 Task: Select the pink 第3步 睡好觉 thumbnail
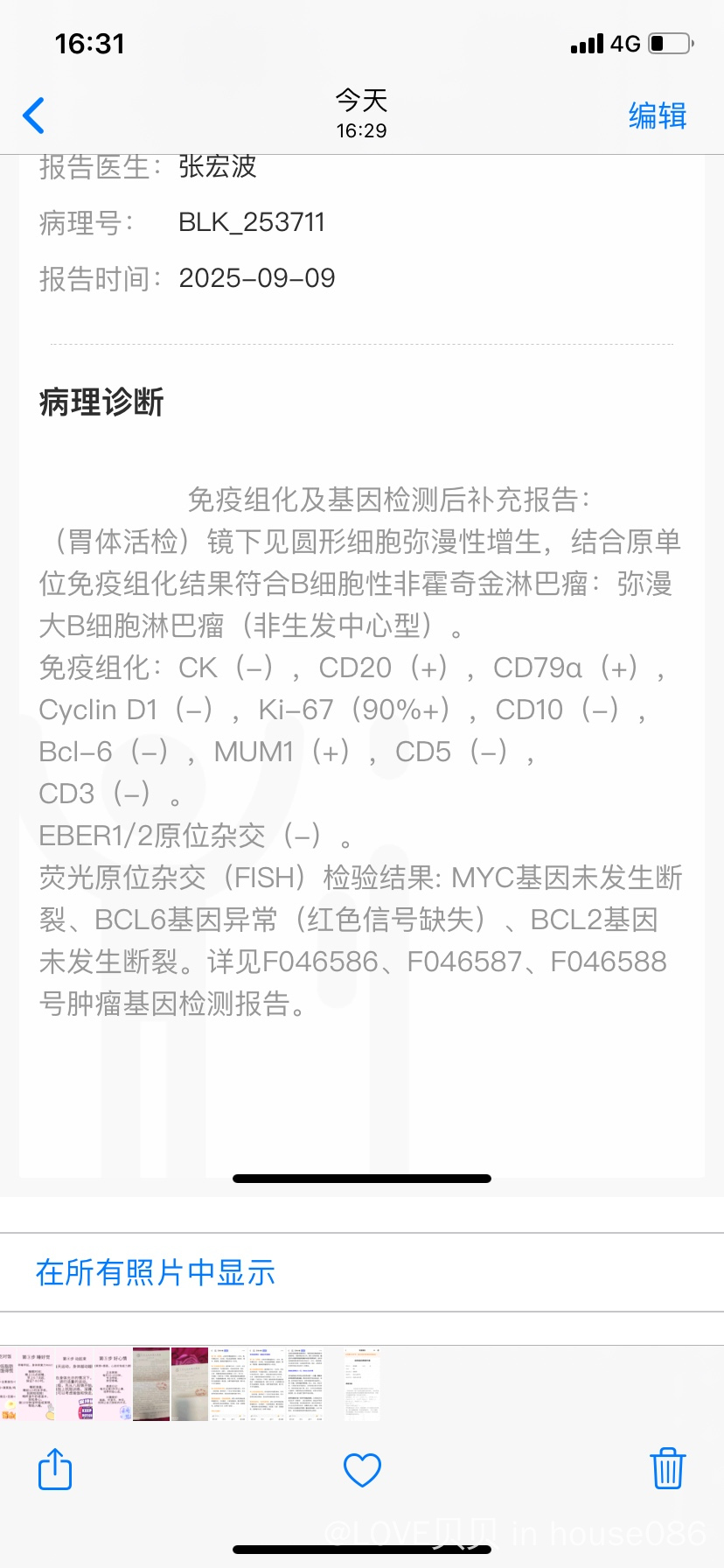point(36,1383)
